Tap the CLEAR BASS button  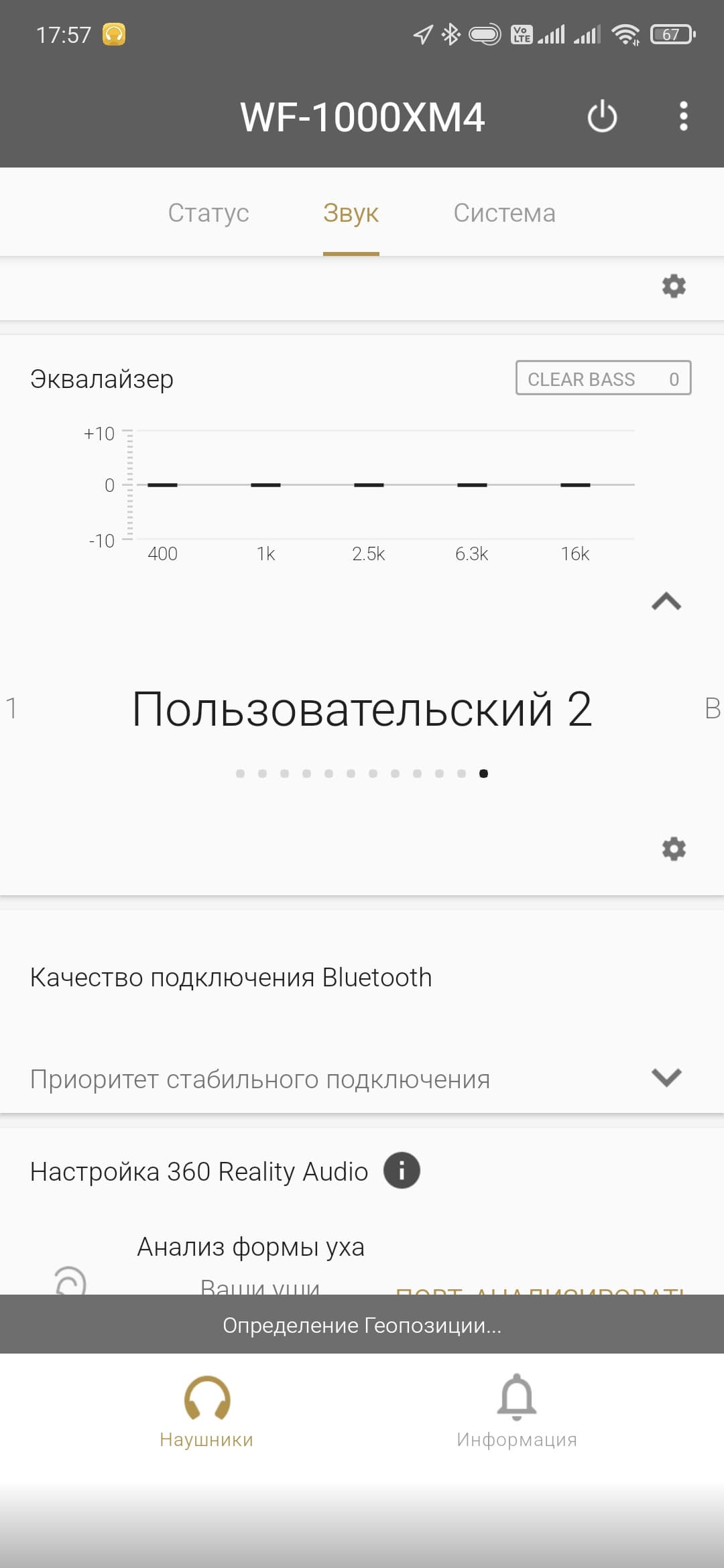pyautogui.click(x=603, y=379)
